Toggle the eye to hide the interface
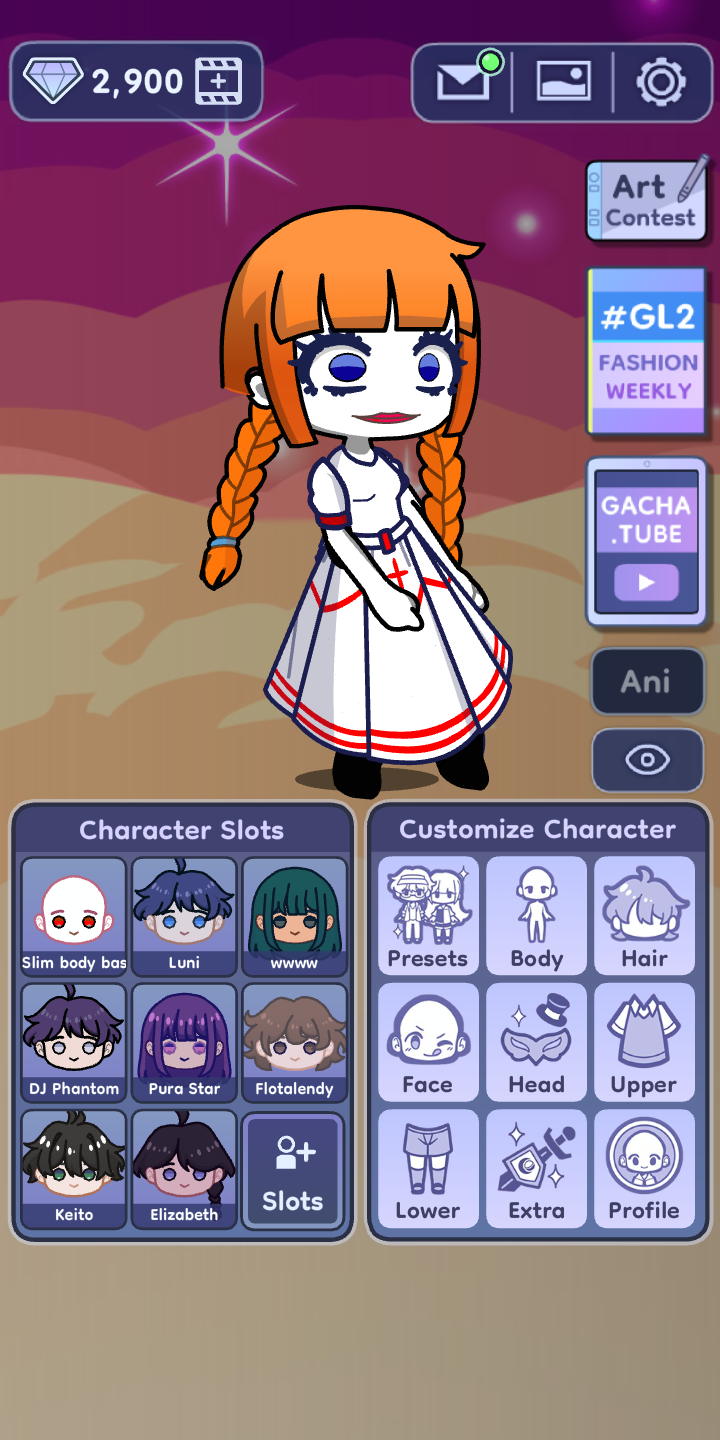This screenshot has height=1440, width=720. pos(647,760)
